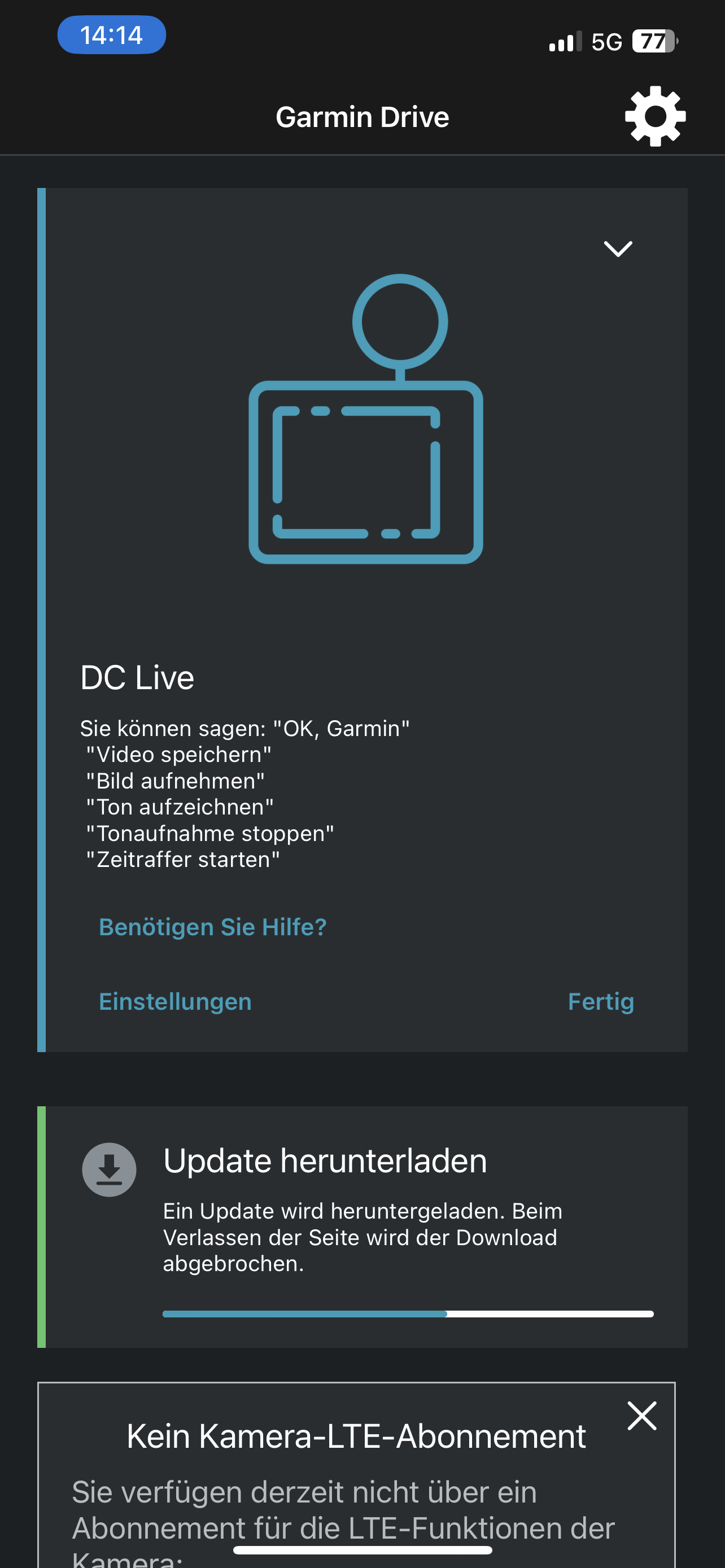This screenshot has height=1568, width=725.
Task: Tap Fertig on the DC Live card
Action: [600, 1001]
